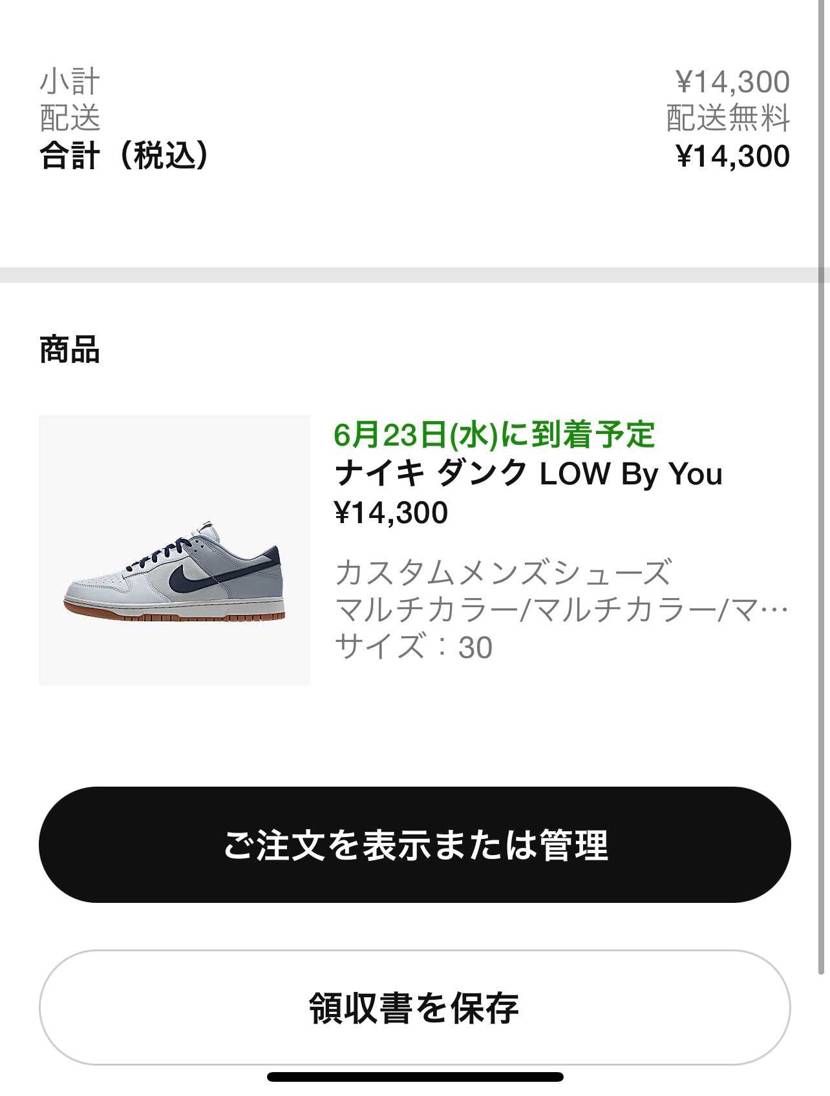The image size is (830, 1096).
Task: Select the product name ナイキ ダンク LOW By You
Action: click(530, 474)
